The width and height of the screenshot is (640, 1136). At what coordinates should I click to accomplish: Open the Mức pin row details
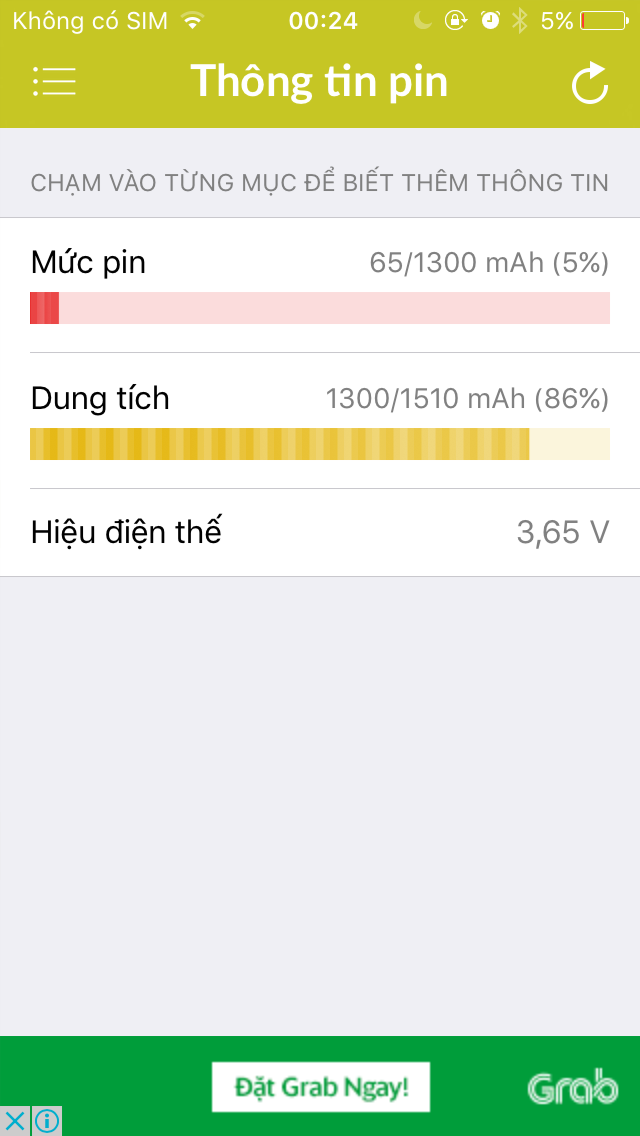pos(320,285)
